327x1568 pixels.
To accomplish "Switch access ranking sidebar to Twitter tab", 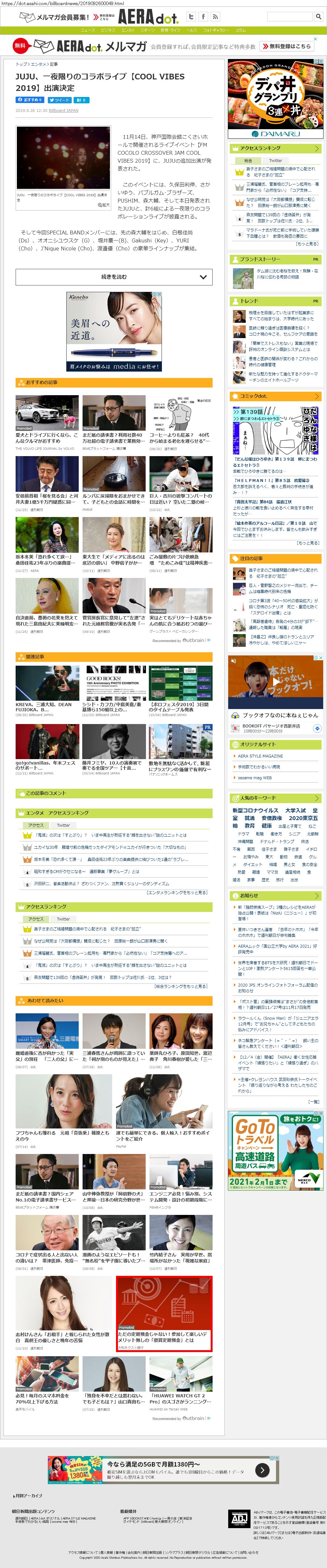I will pos(275,161).
